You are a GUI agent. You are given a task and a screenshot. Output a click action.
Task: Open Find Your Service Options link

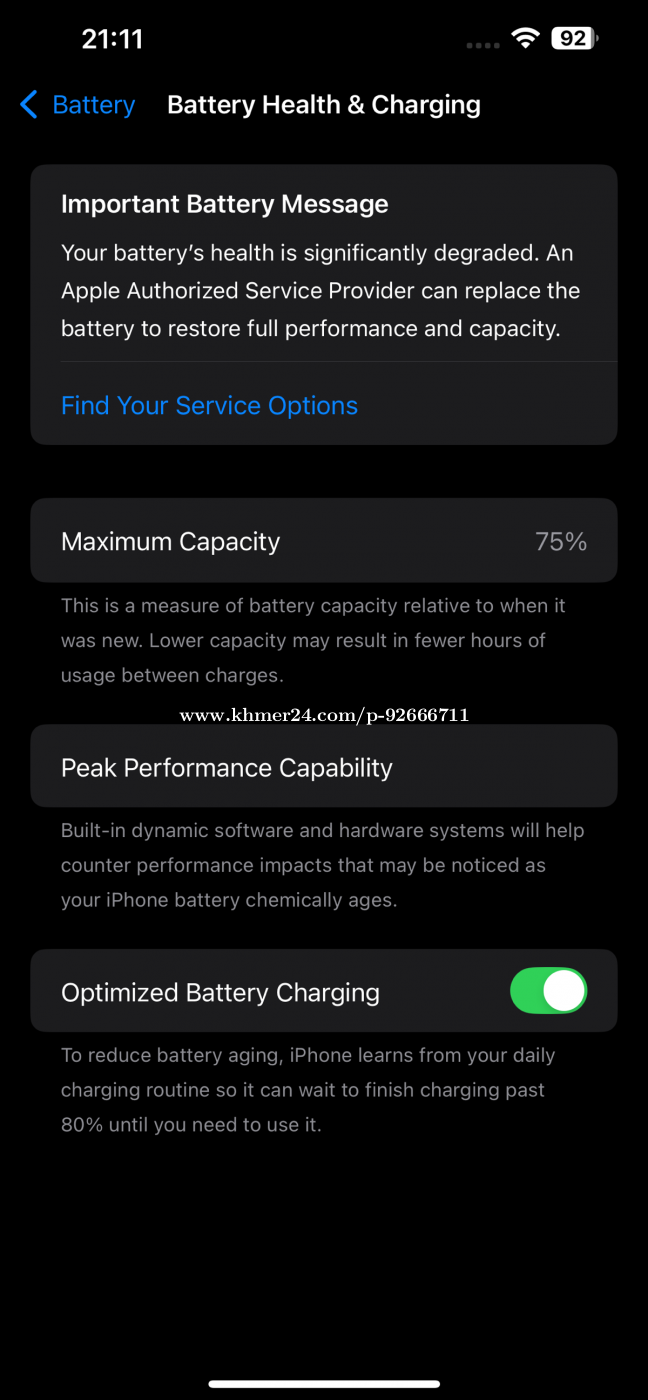(209, 405)
